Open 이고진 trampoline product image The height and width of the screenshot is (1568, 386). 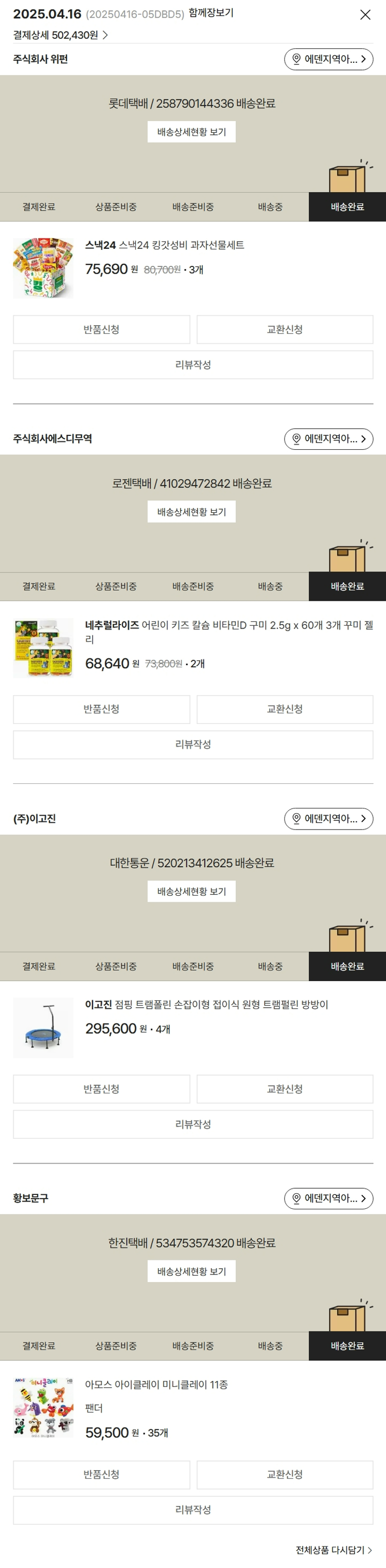tap(43, 1028)
